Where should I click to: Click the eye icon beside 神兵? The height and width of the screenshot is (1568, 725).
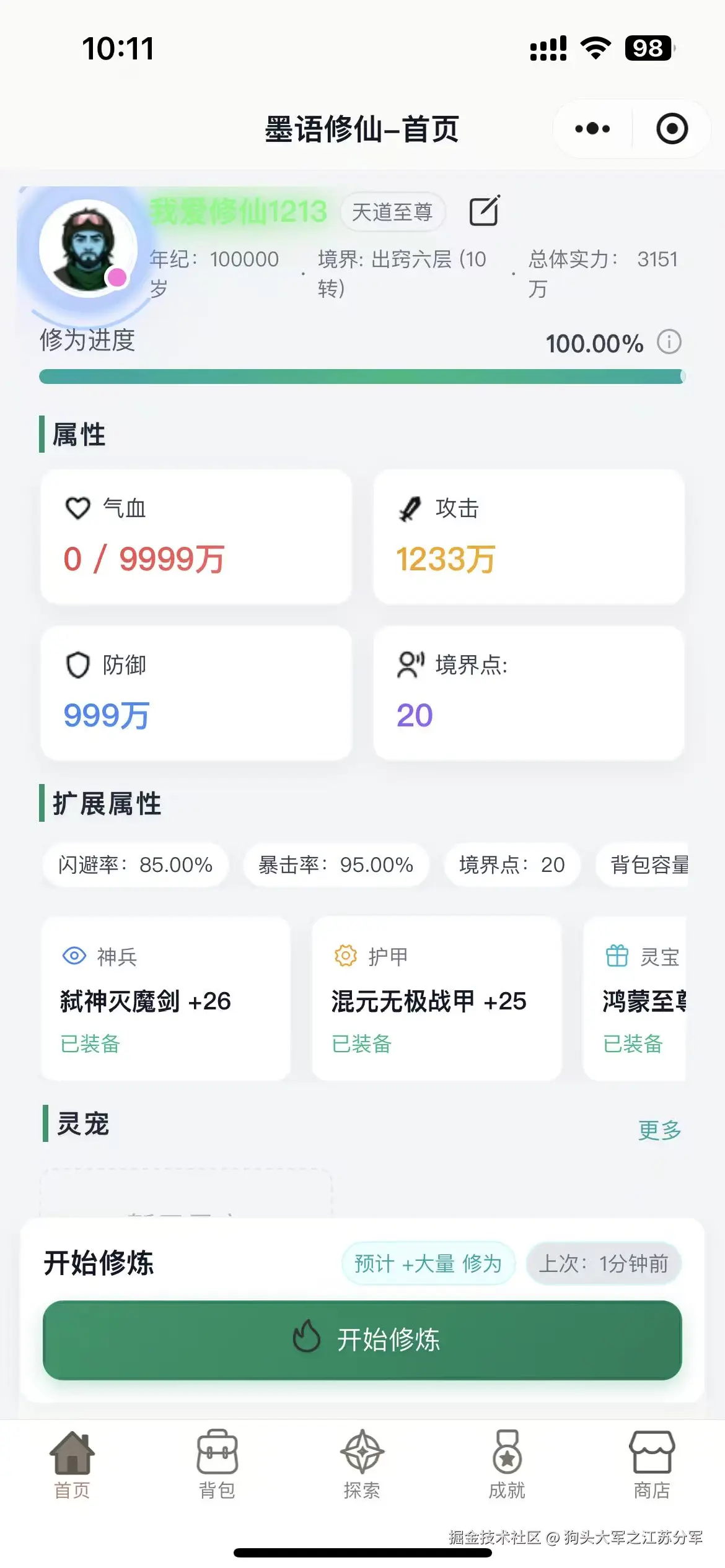click(76, 956)
